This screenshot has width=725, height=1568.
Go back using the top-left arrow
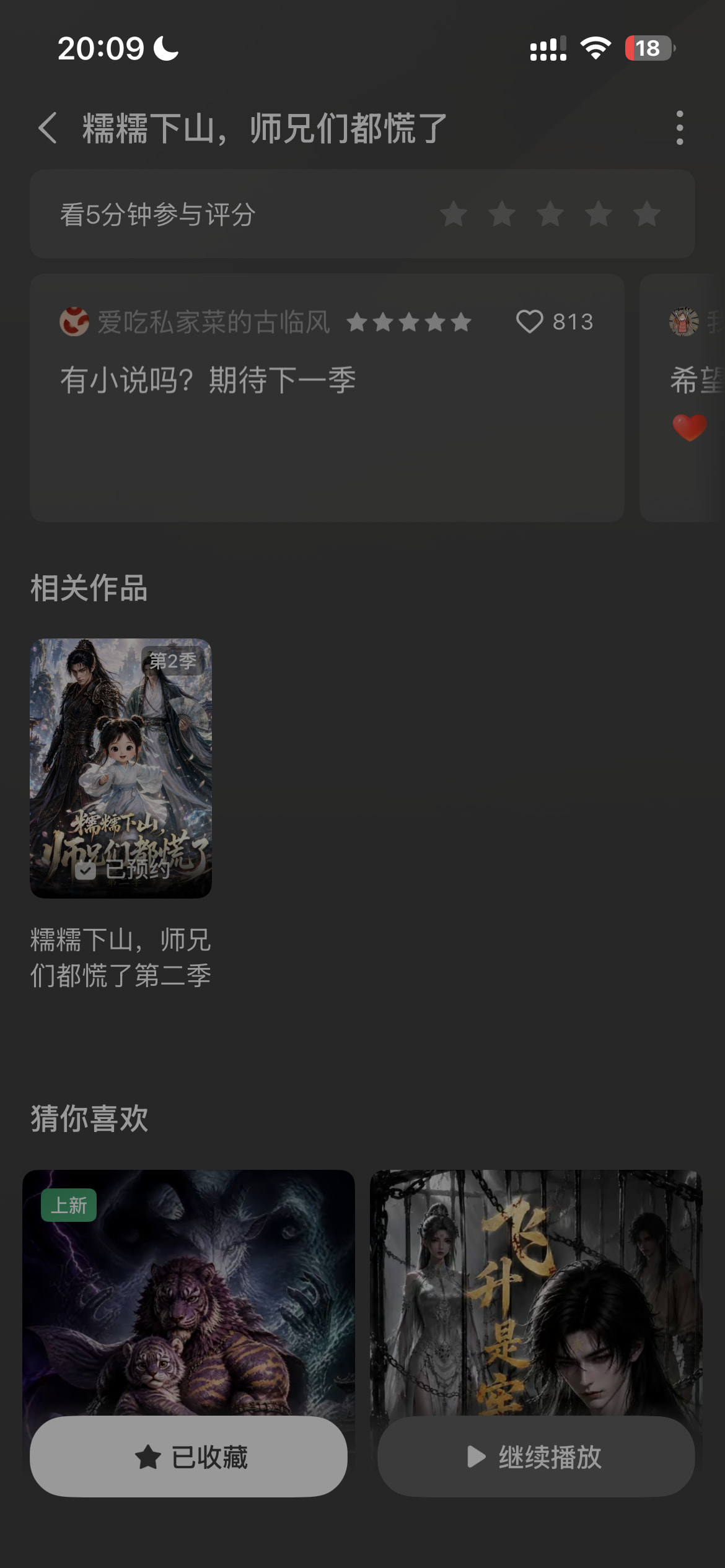[x=48, y=128]
